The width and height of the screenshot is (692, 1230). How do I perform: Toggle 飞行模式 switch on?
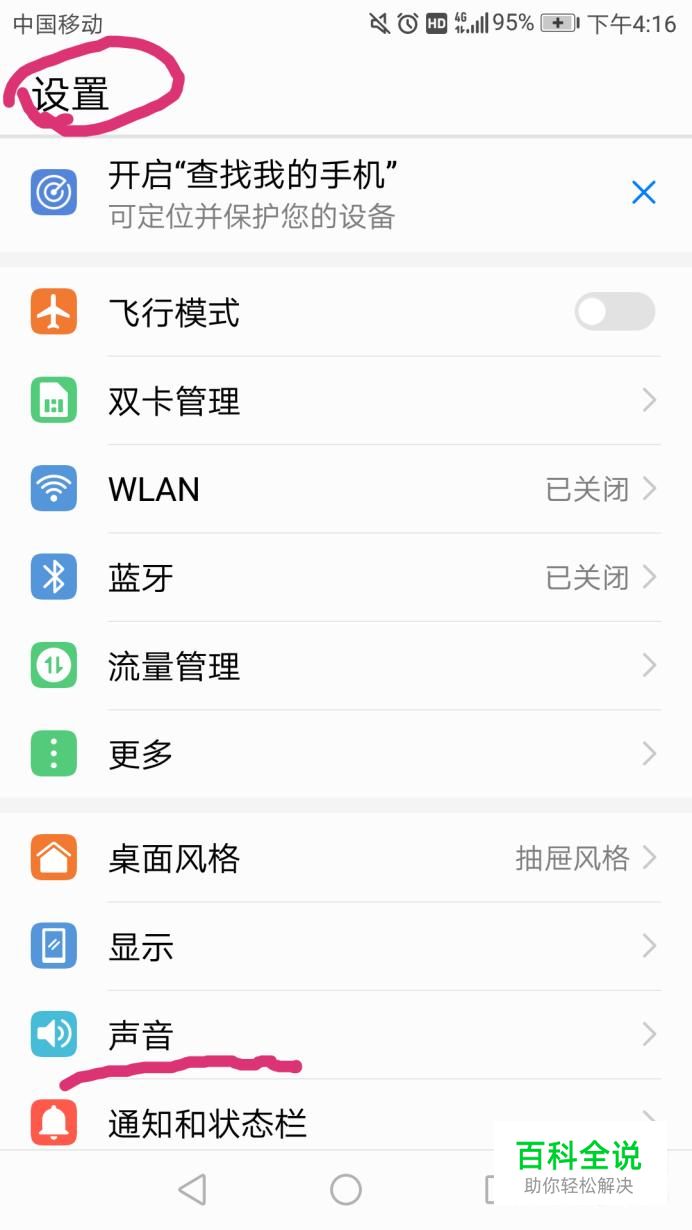click(x=614, y=312)
